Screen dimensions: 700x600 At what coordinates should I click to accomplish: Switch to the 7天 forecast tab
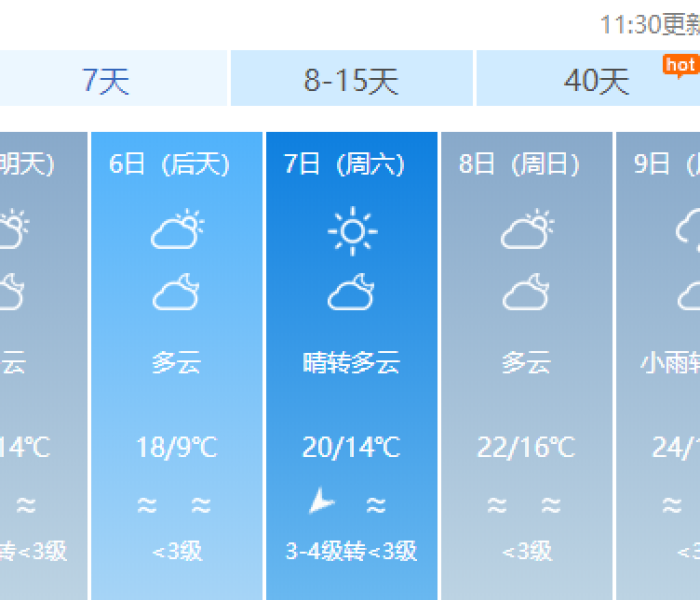click(106, 79)
